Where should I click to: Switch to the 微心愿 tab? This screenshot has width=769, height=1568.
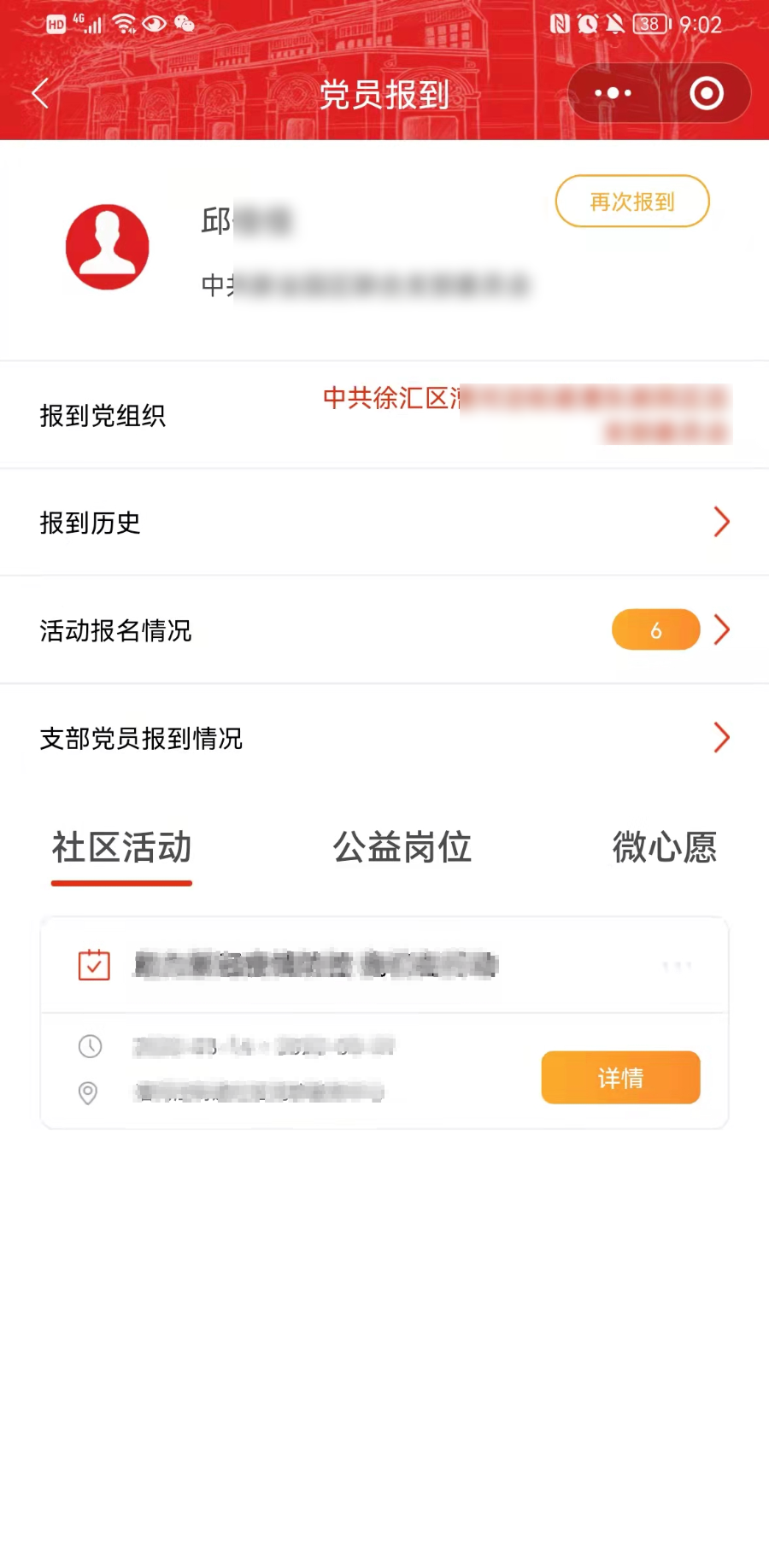pos(665,847)
